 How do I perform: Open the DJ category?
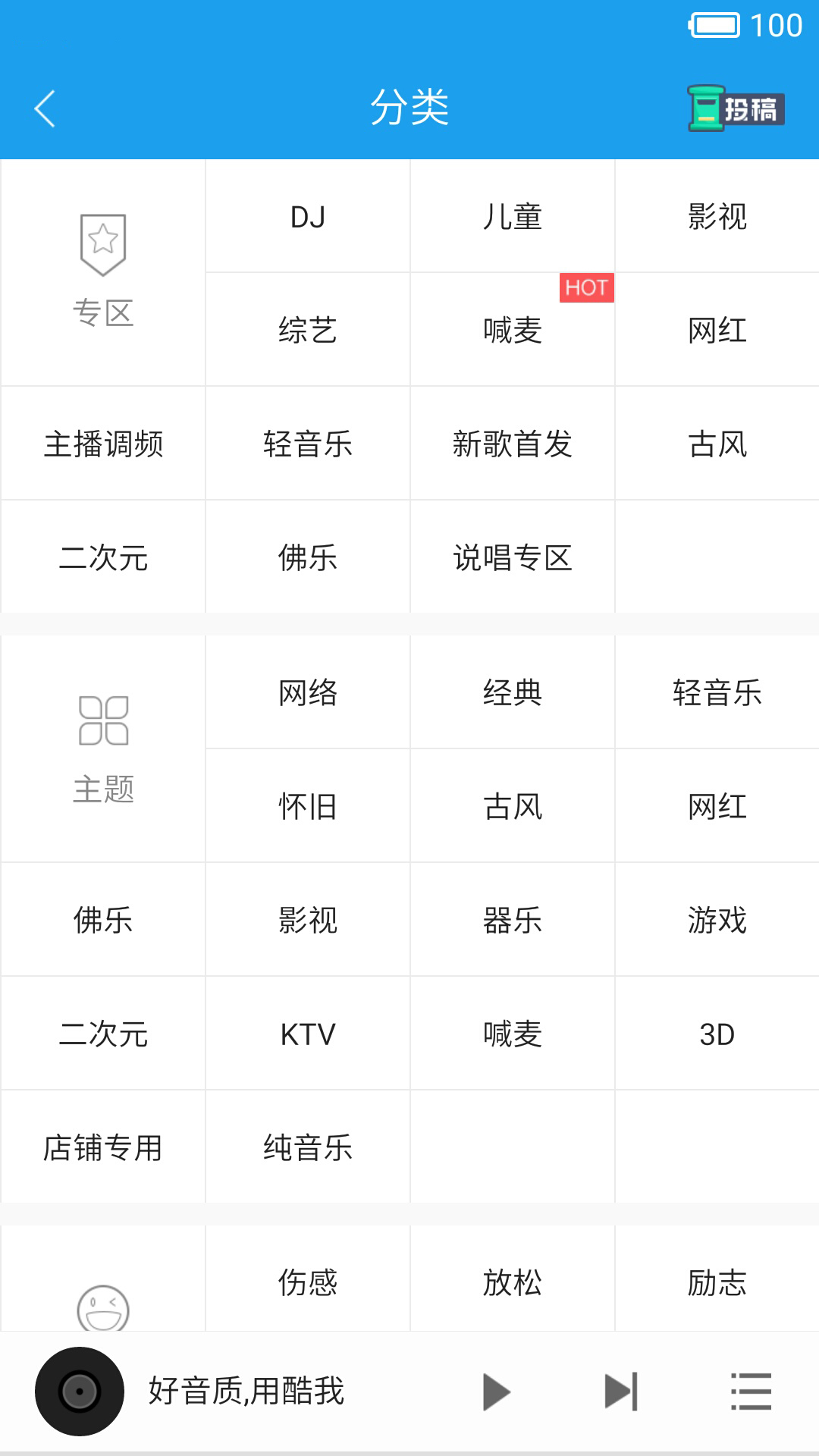pyautogui.click(x=307, y=217)
